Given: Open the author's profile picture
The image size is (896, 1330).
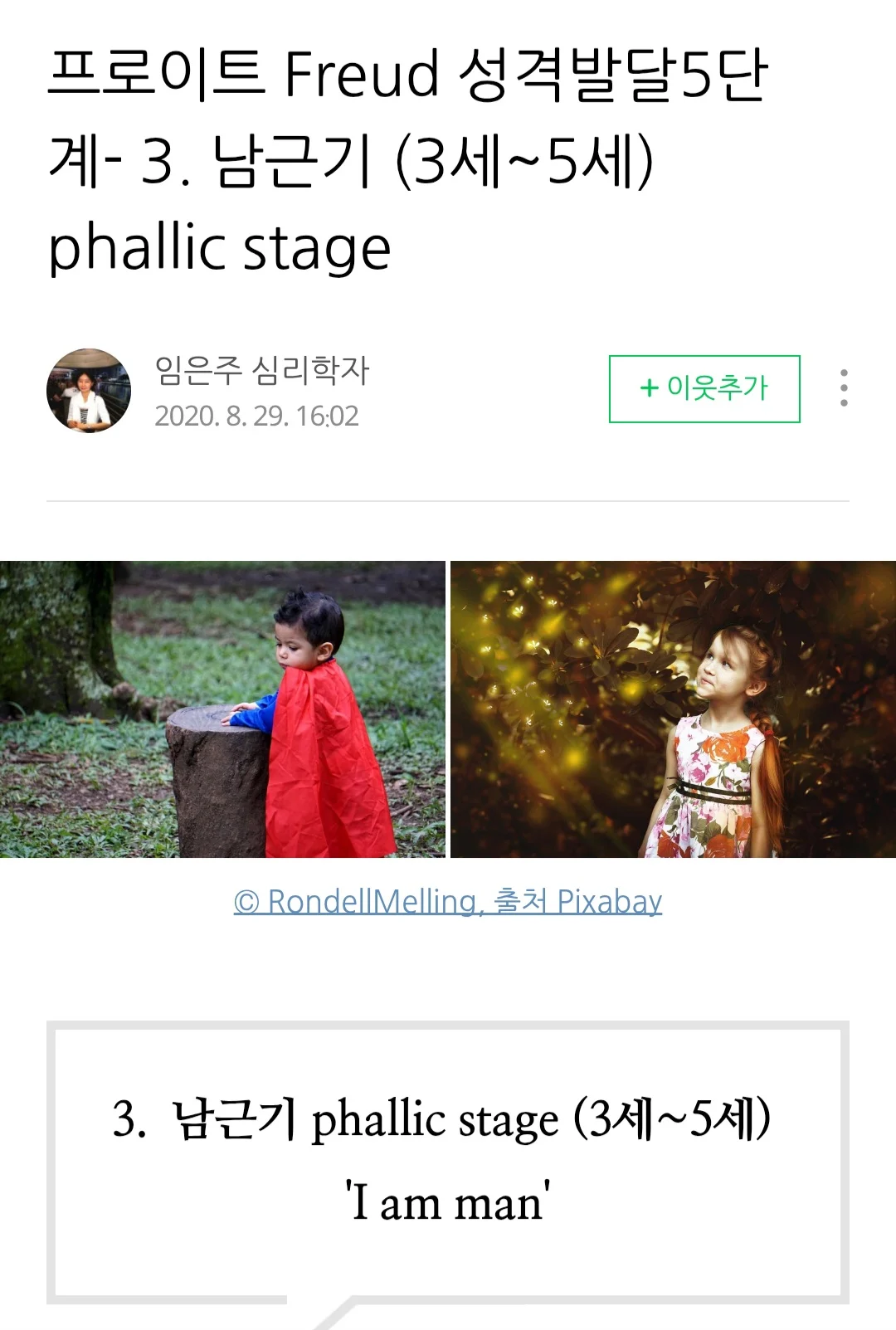Looking at the screenshot, I should [89, 391].
